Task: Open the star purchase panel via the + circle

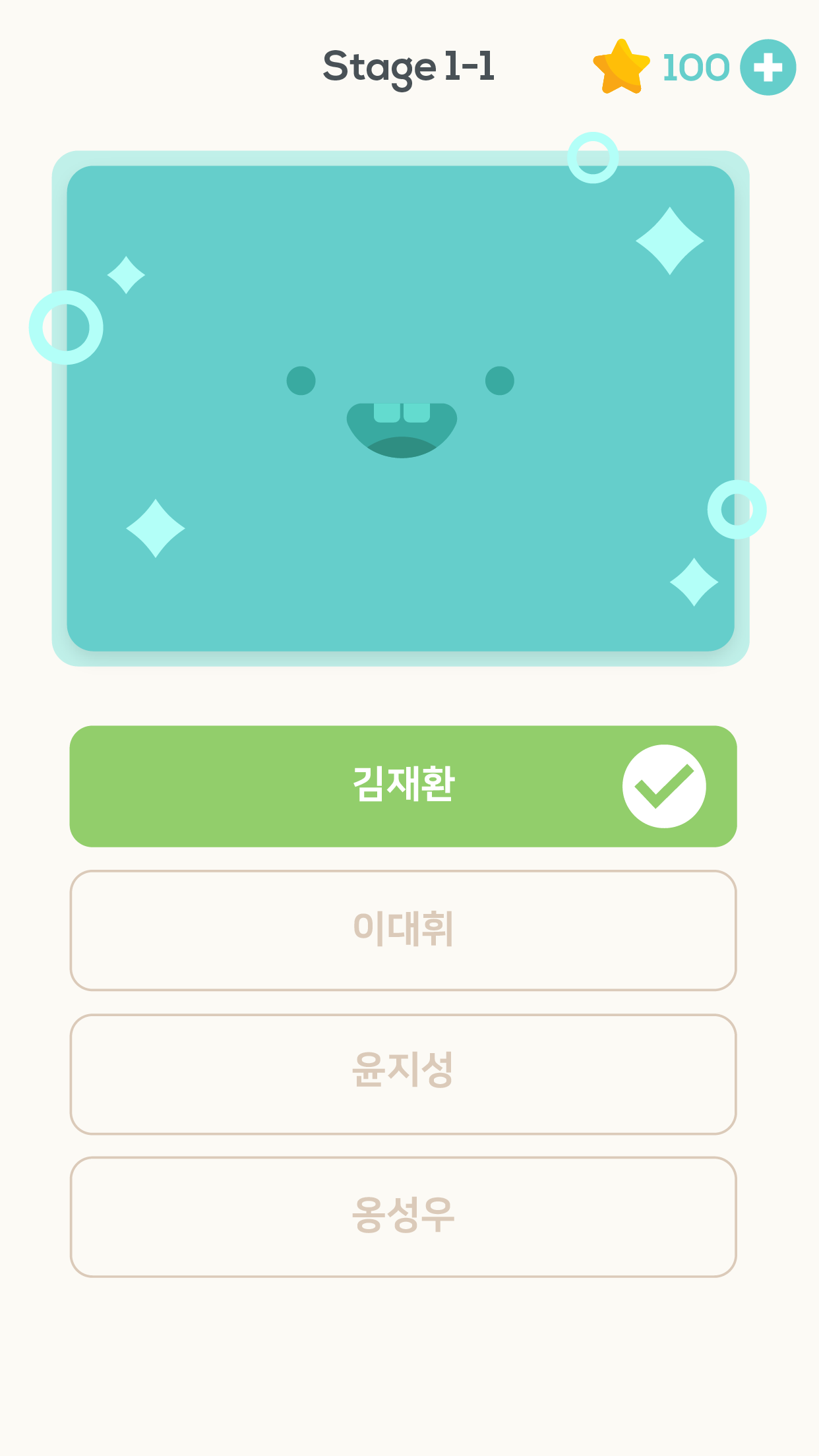Action: (x=767, y=66)
